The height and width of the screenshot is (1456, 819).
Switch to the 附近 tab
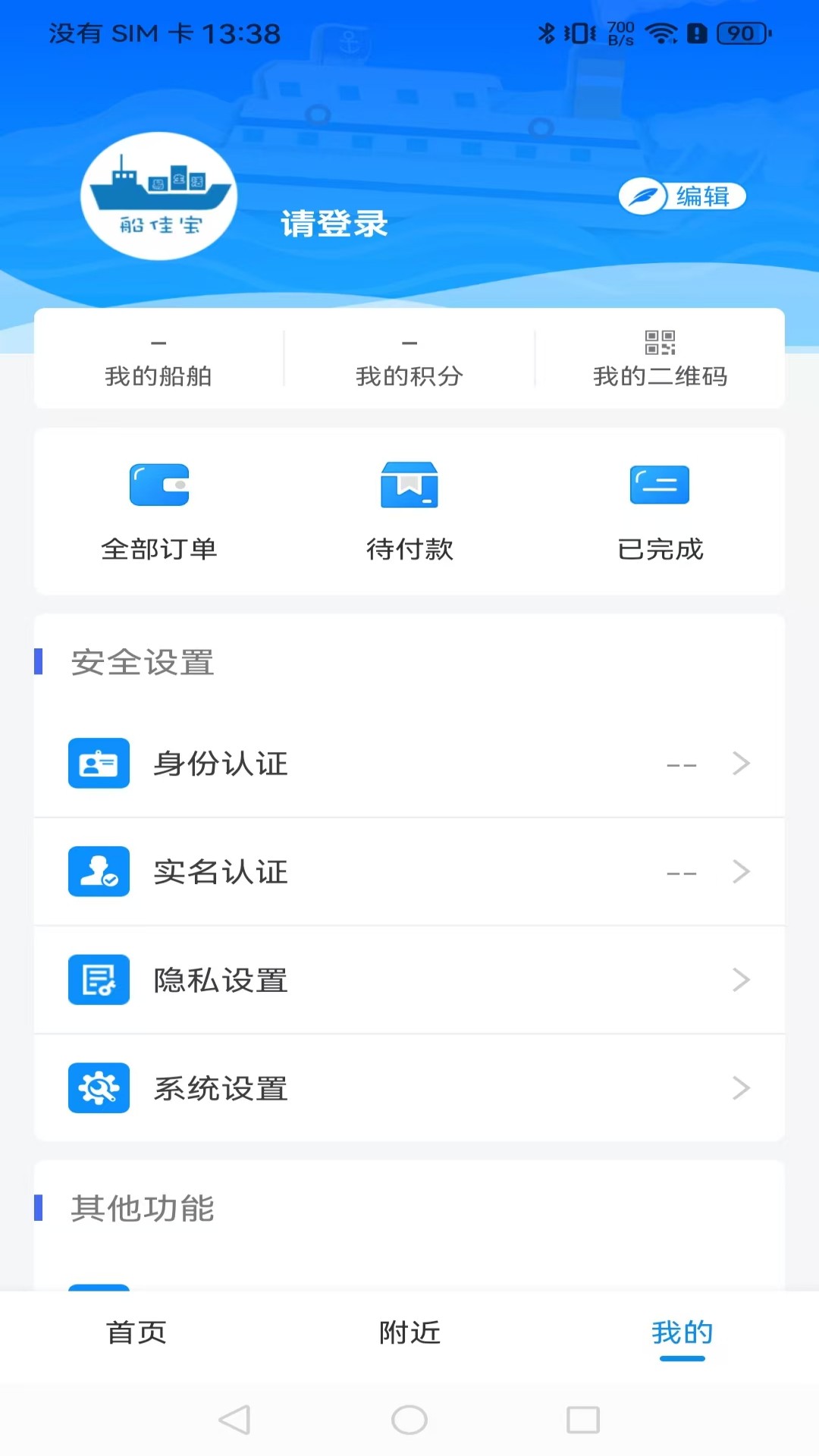click(409, 1333)
